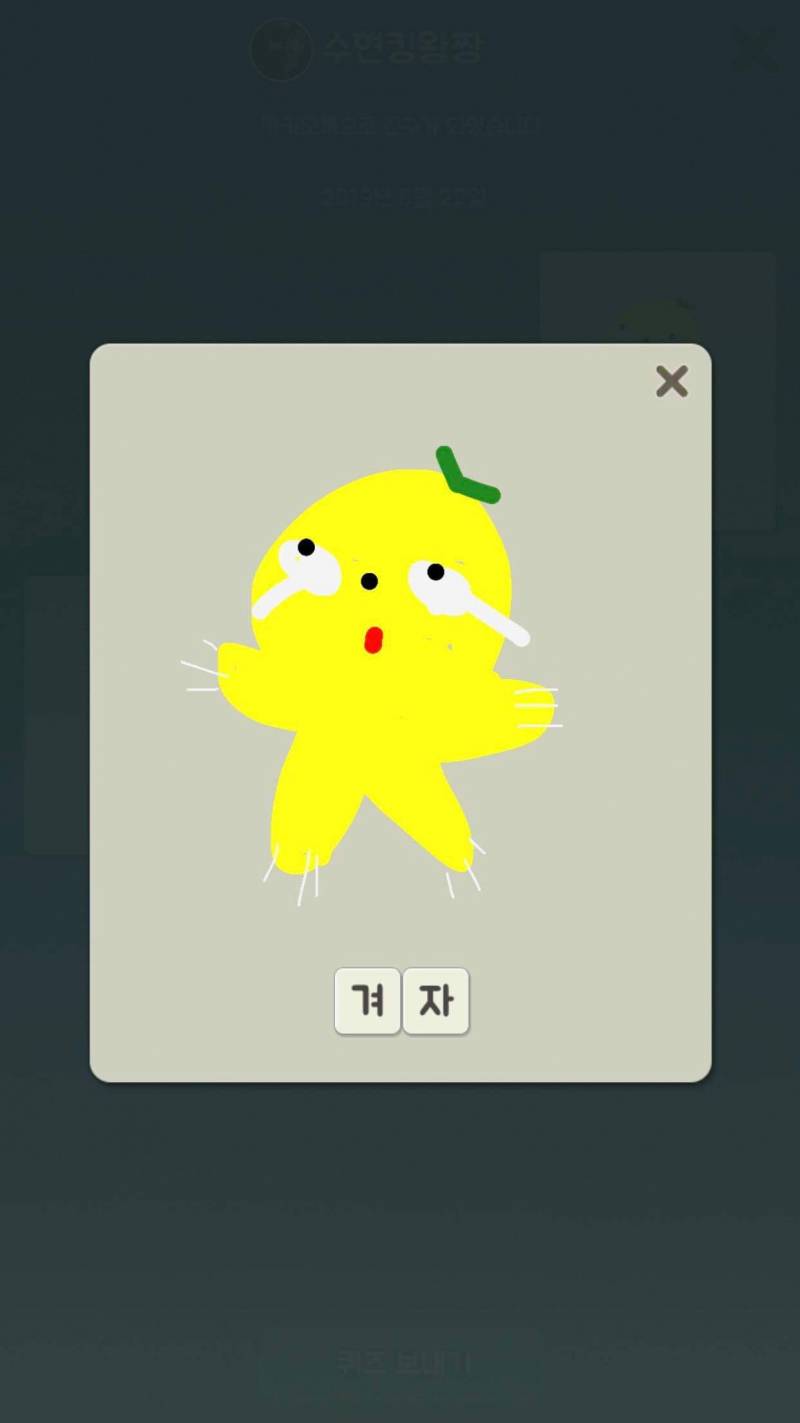Close the drawing popup
This screenshot has width=800, height=1423.
(x=671, y=381)
